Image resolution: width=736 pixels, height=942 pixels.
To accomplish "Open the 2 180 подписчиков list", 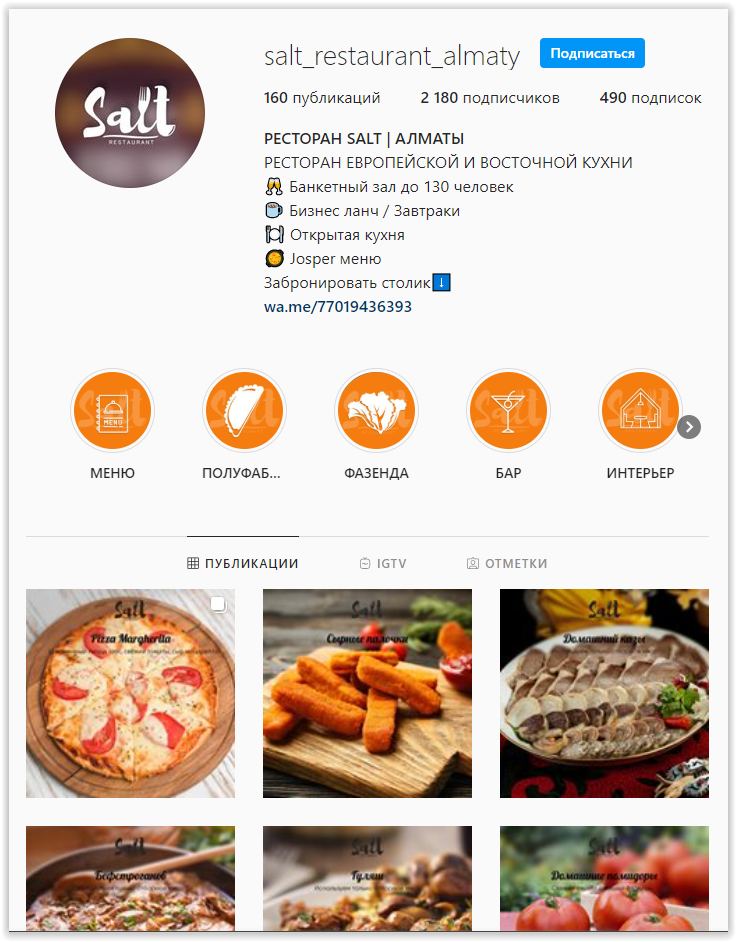I will [x=490, y=98].
